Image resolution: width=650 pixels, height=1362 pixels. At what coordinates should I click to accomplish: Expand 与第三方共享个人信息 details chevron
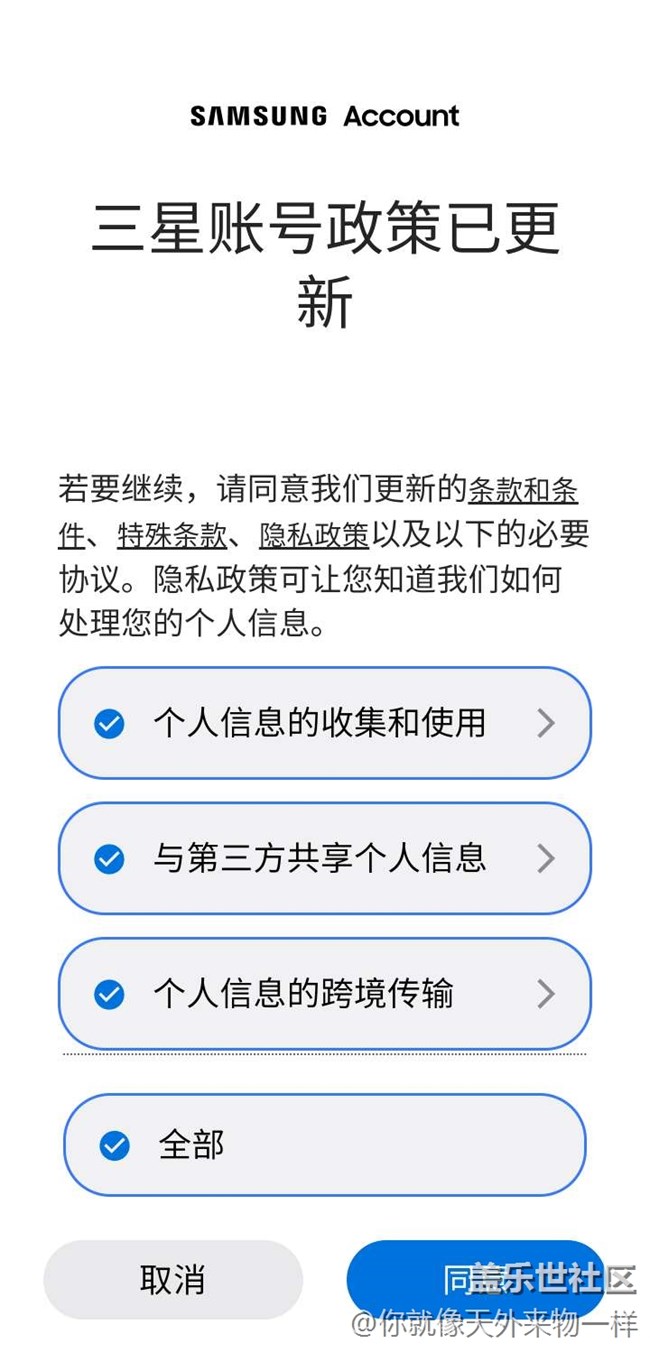pos(545,858)
